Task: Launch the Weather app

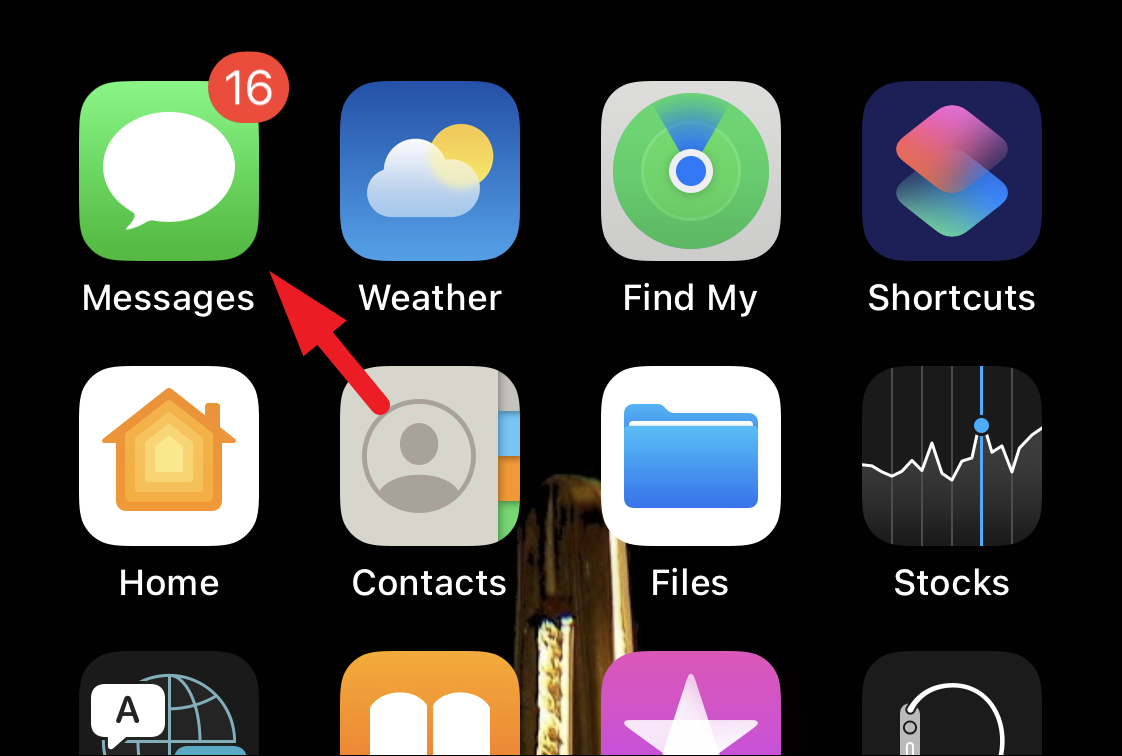Action: click(x=430, y=171)
